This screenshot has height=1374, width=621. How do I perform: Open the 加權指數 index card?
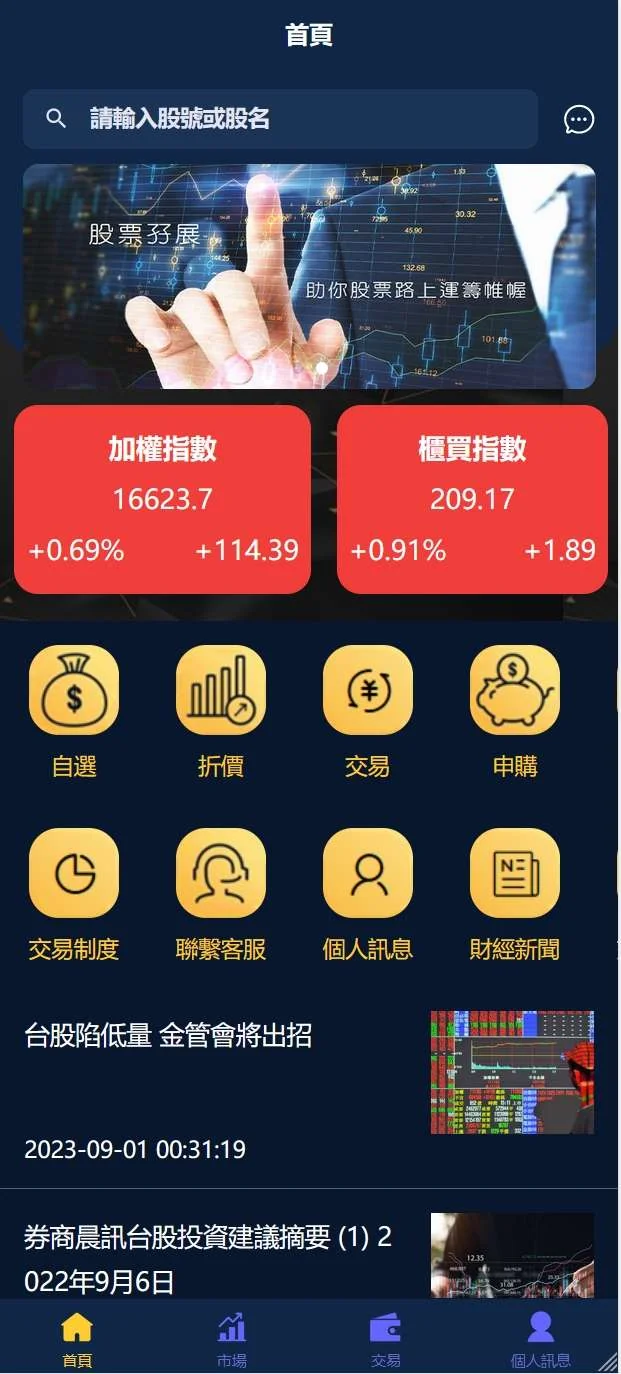pos(162,499)
